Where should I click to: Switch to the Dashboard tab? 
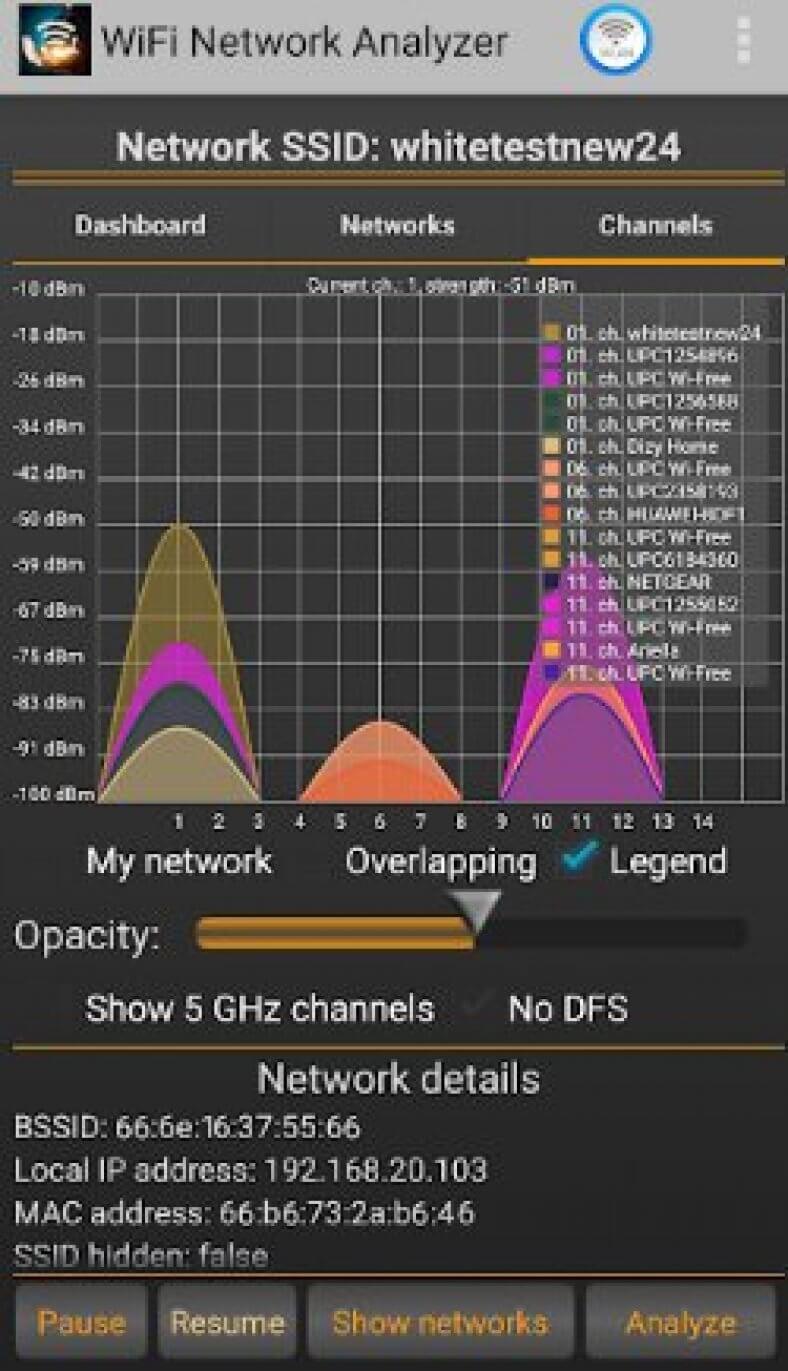(140, 225)
